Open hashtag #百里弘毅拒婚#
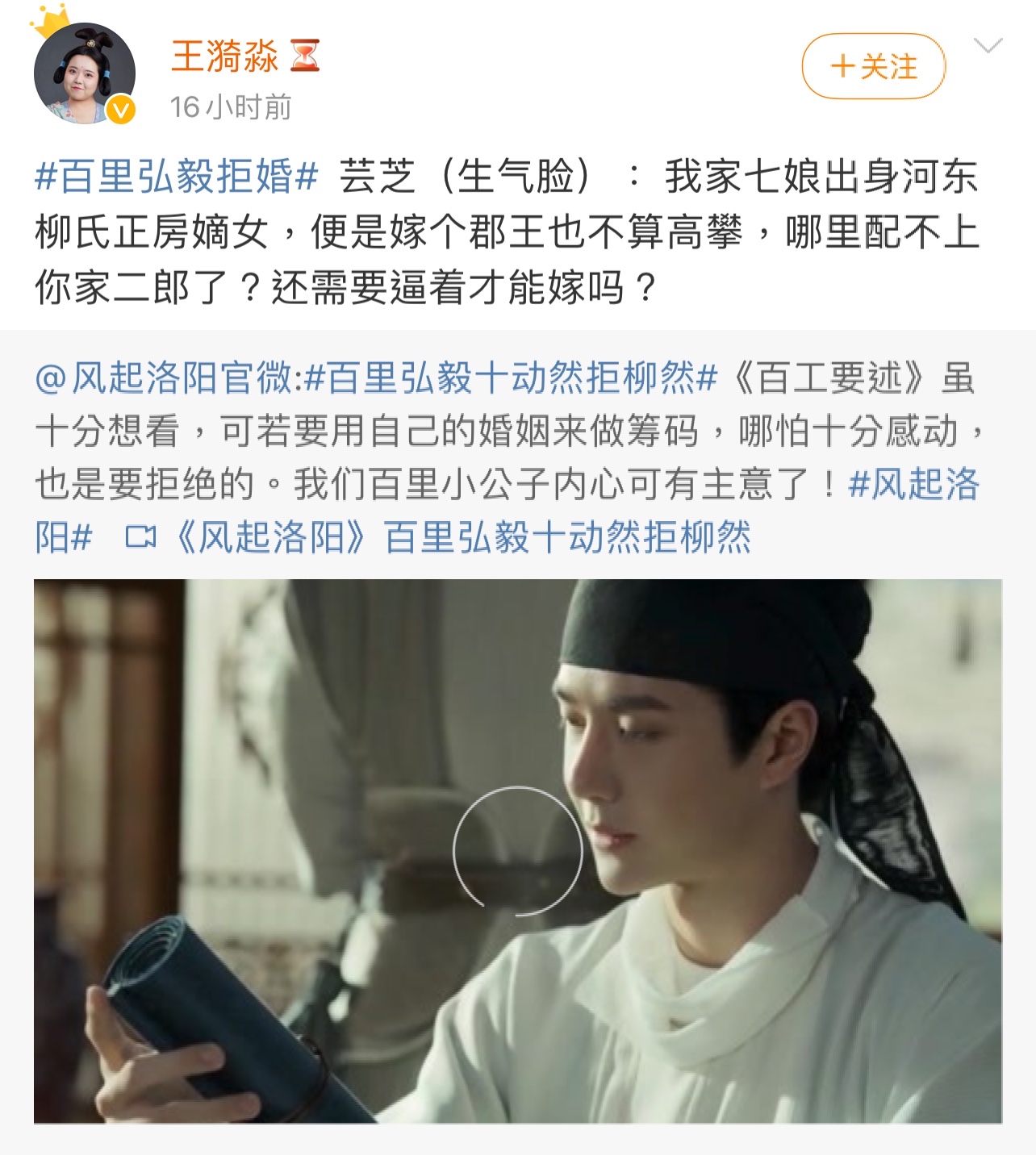Image resolution: width=1036 pixels, height=1164 pixels. coord(177,177)
